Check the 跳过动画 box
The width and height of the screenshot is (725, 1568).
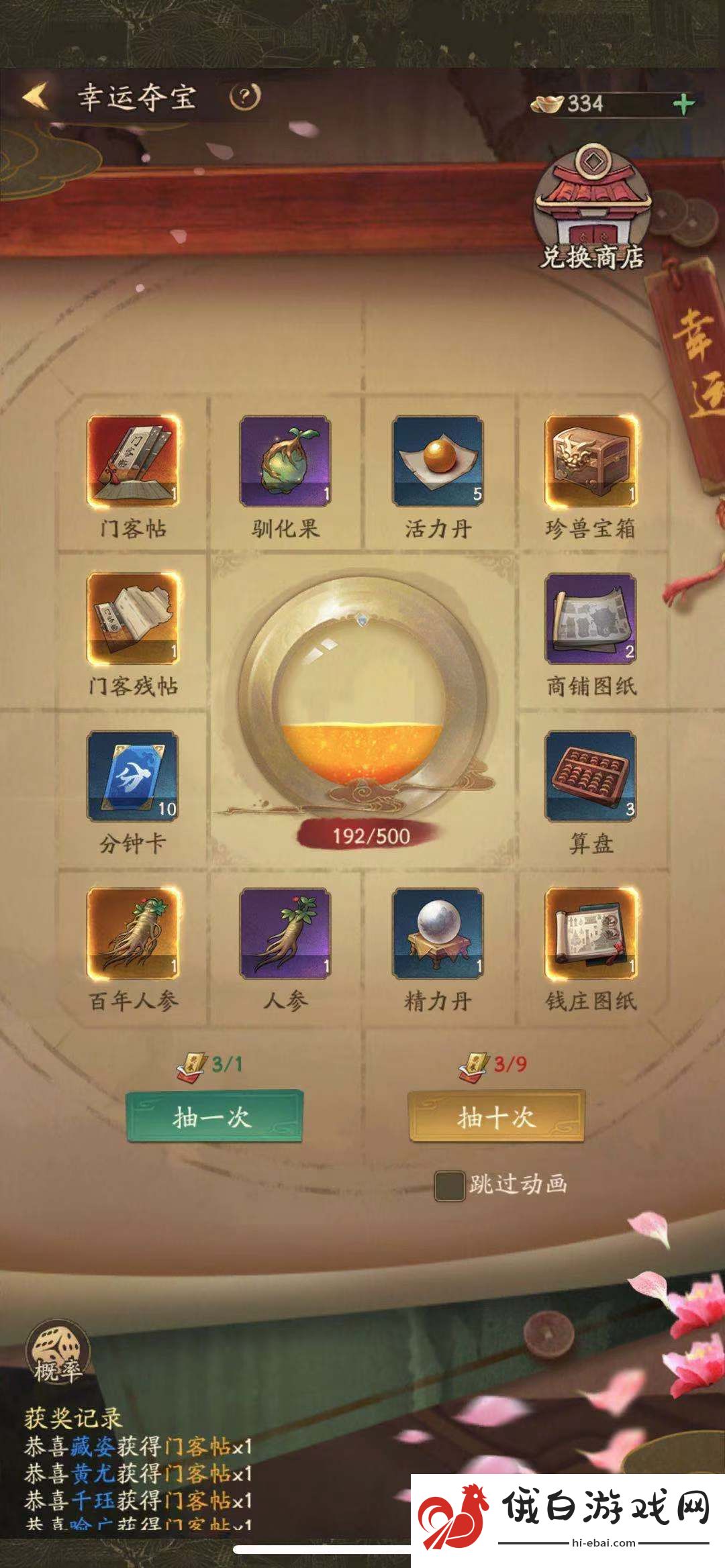coord(449,1186)
